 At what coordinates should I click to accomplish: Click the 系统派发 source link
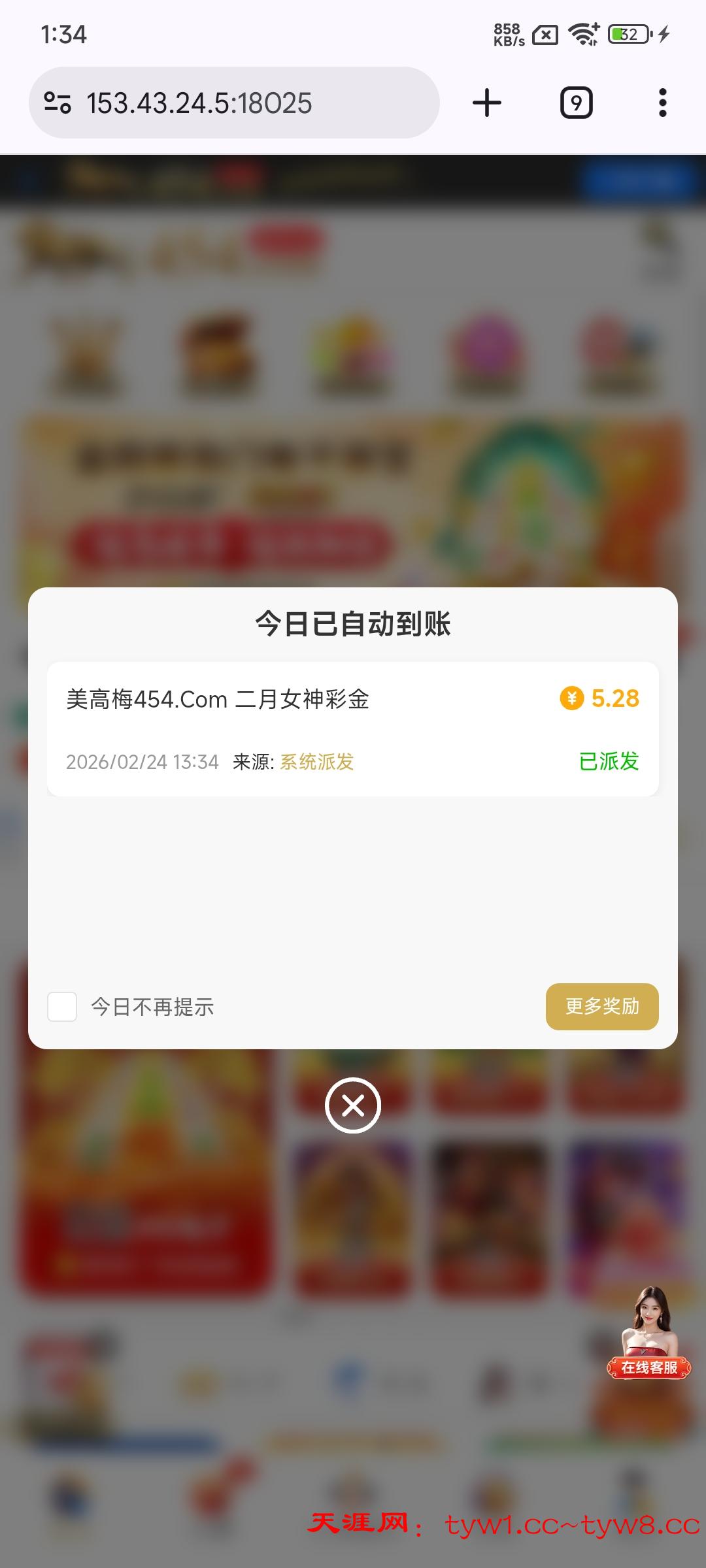tap(317, 762)
